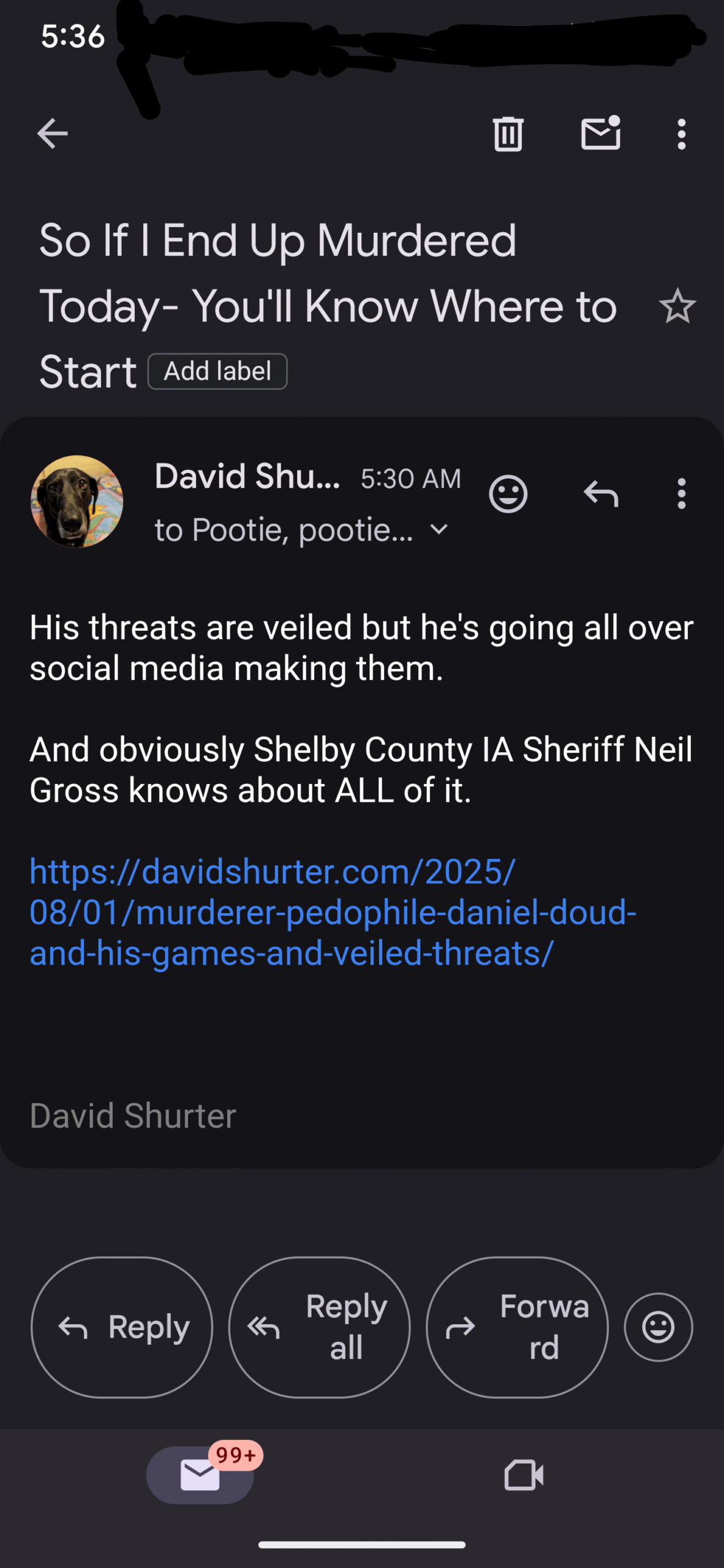Image resolution: width=724 pixels, height=1568 pixels.
Task: Reply using arrow beside the sender name
Action: (600, 494)
